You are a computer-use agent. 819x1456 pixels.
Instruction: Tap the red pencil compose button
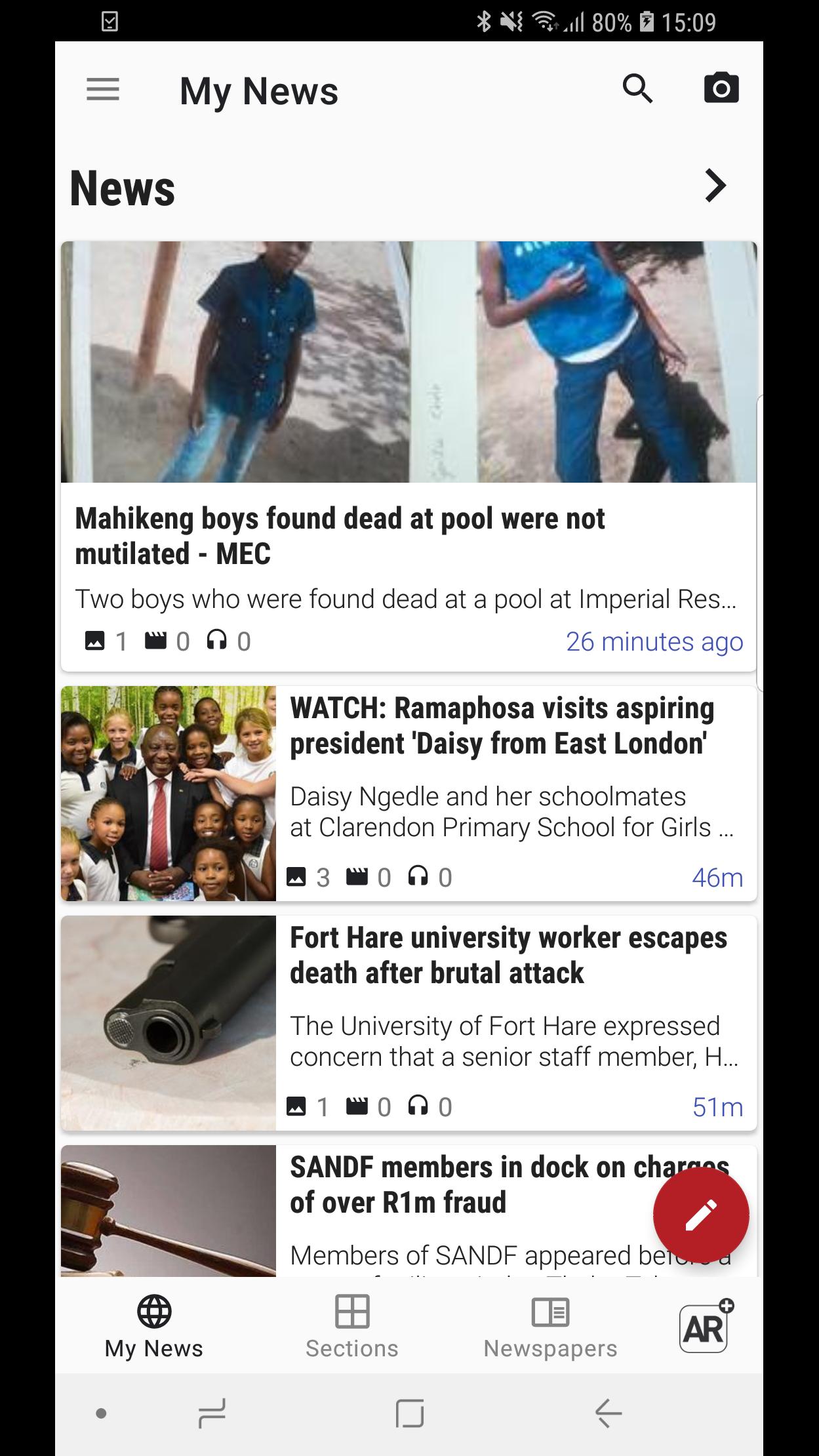pyautogui.click(x=701, y=1215)
